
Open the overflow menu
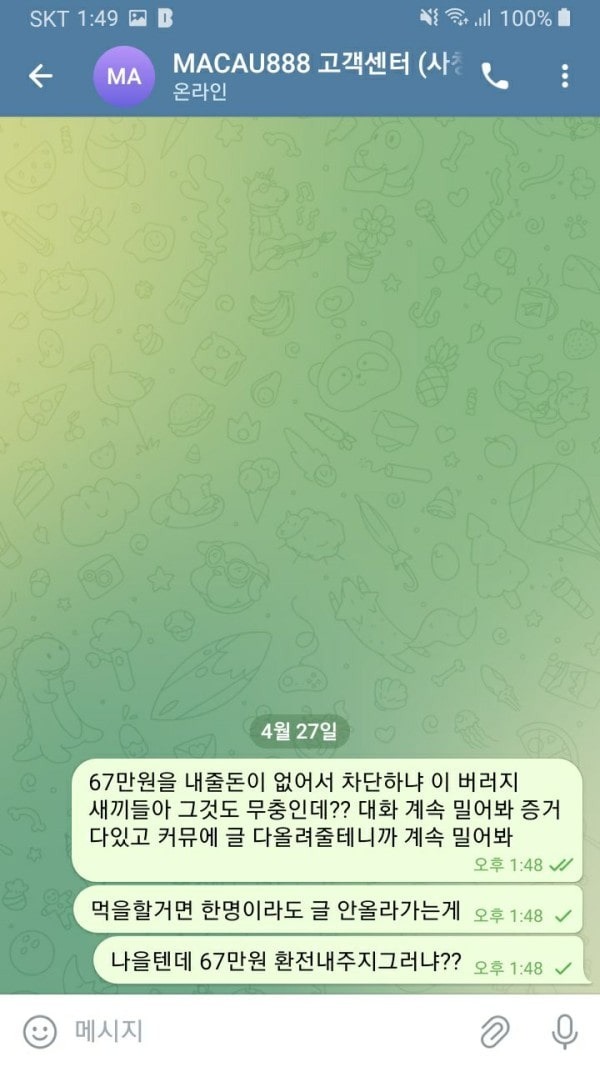pos(565,76)
